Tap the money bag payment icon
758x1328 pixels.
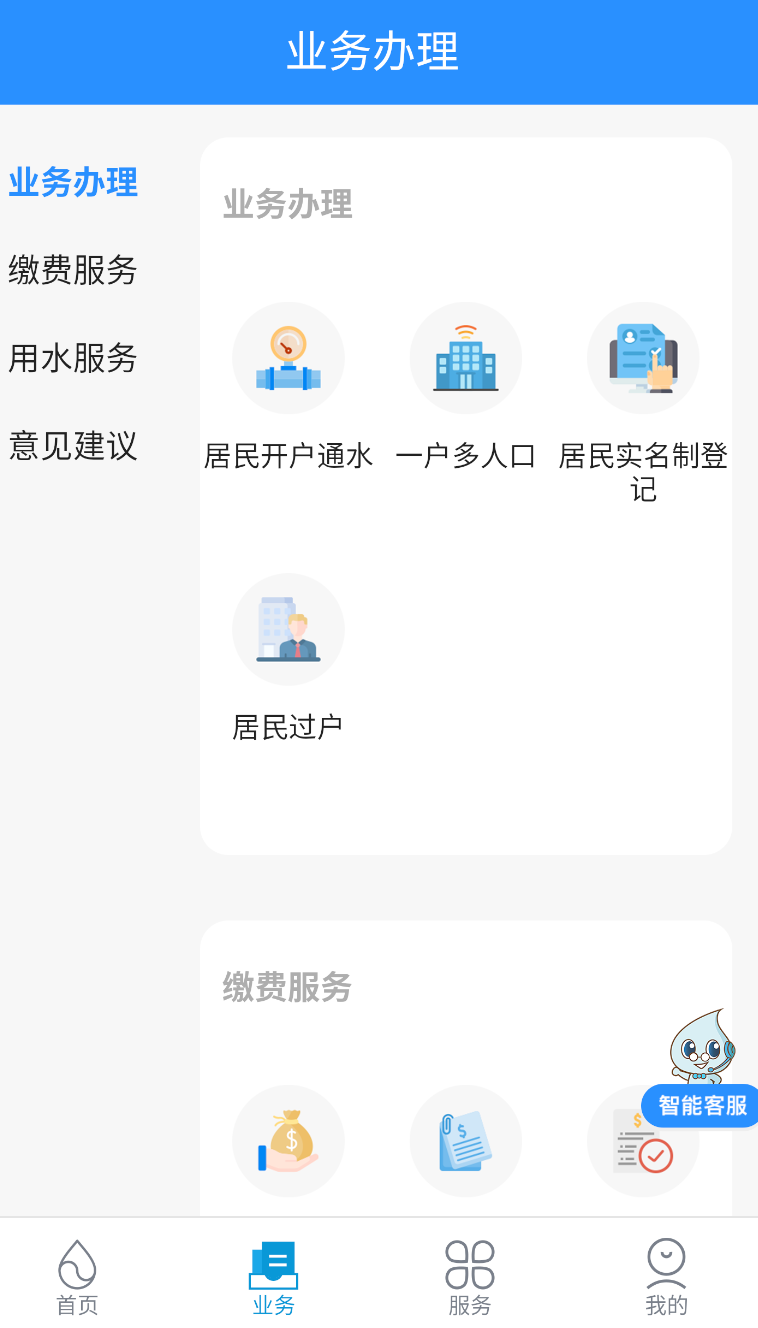(x=288, y=1141)
